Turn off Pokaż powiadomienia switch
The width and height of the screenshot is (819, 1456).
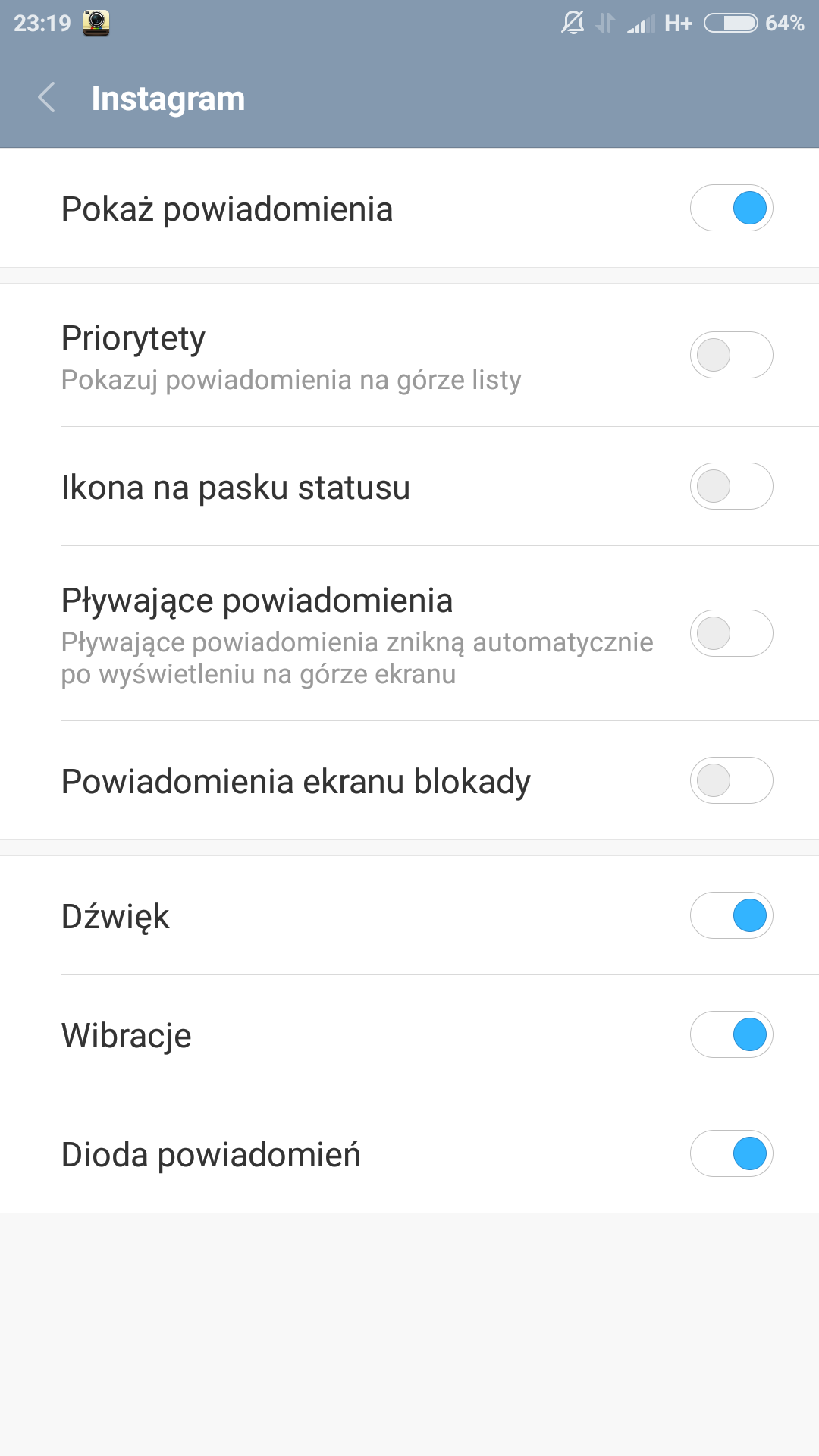pyautogui.click(x=731, y=208)
